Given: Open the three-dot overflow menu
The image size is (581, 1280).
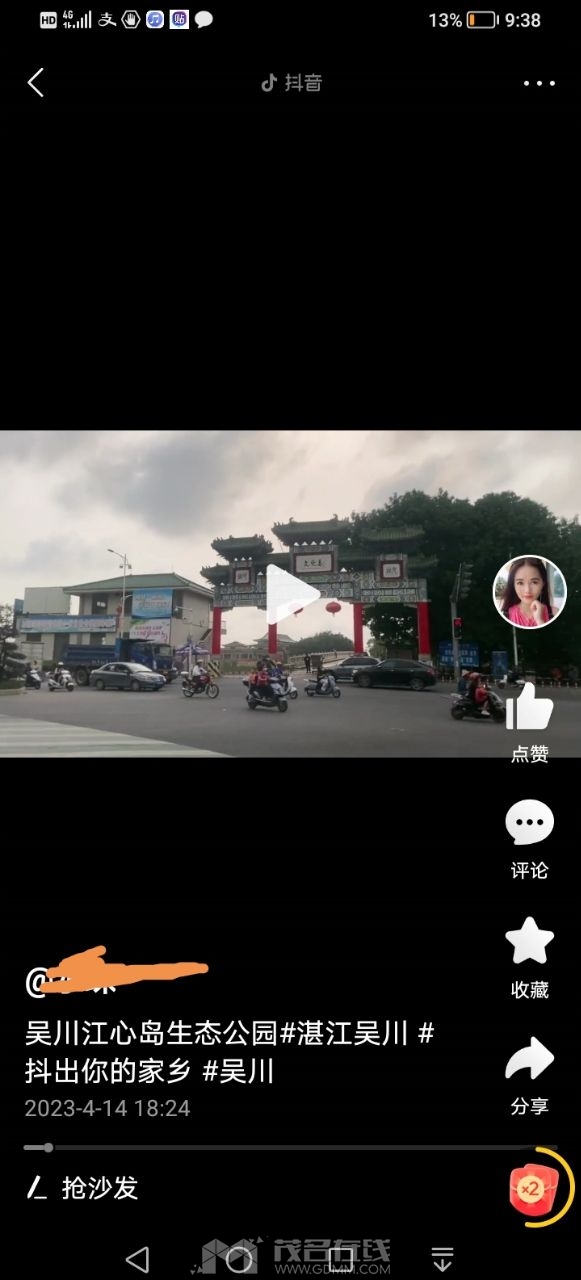Looking at the screenshot, I should 539,83.
